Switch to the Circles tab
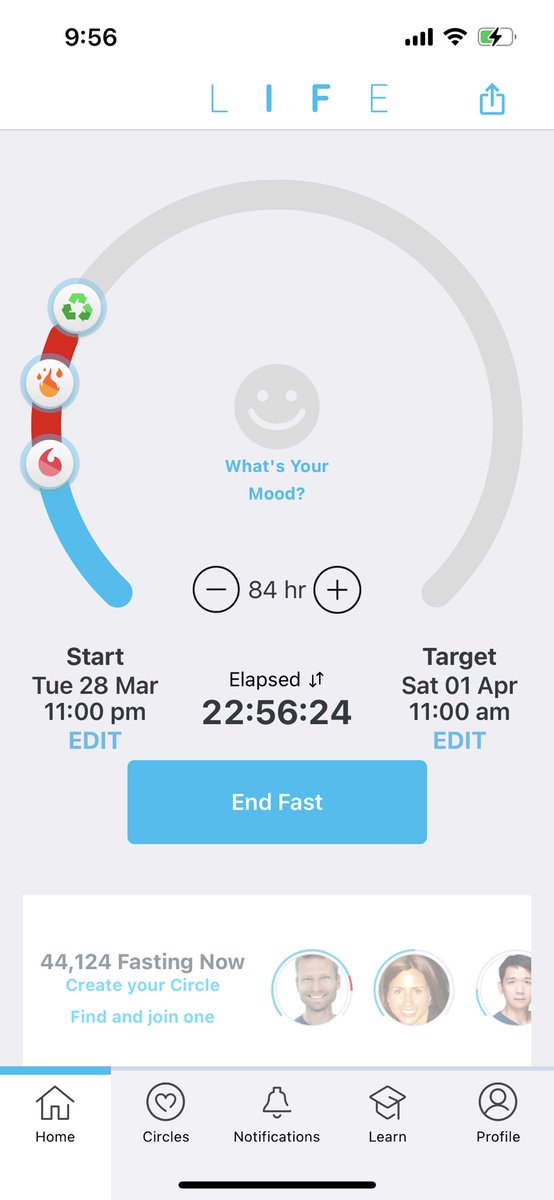The height and width of the screenshot is (1200, 554). [x=166, y=1114]
